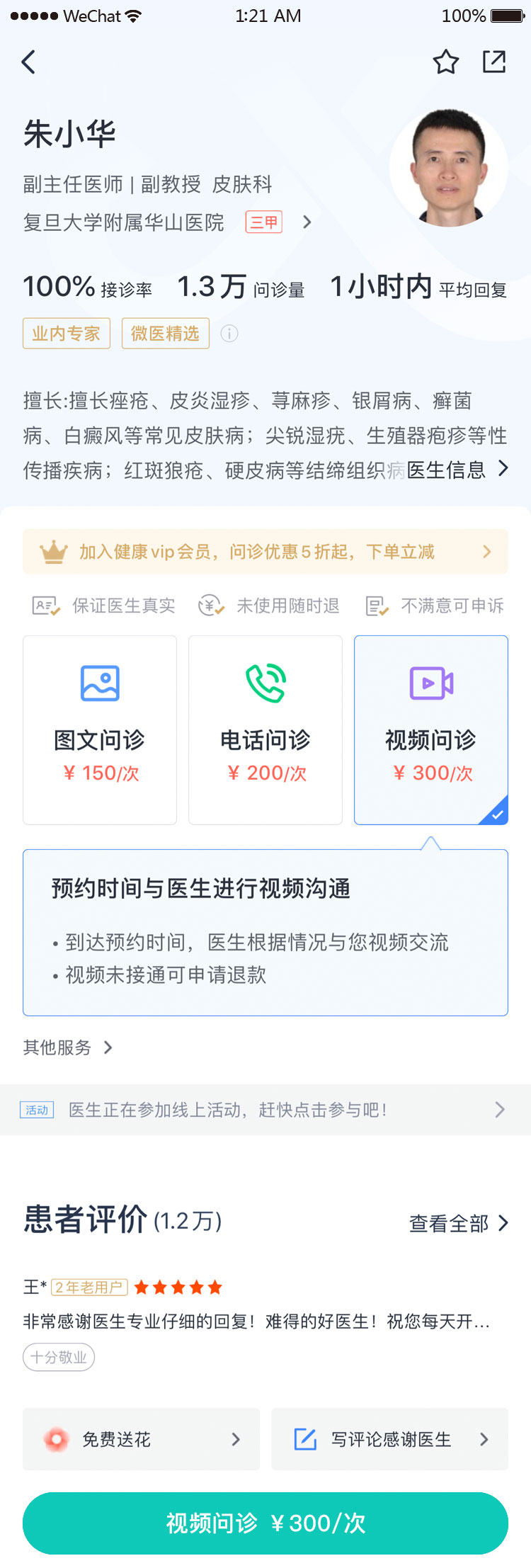Image resolution: width=531 pixels, height=1568 pixels.
Task: Tap the info icon beside 微医精选
Action: (229, 334)
